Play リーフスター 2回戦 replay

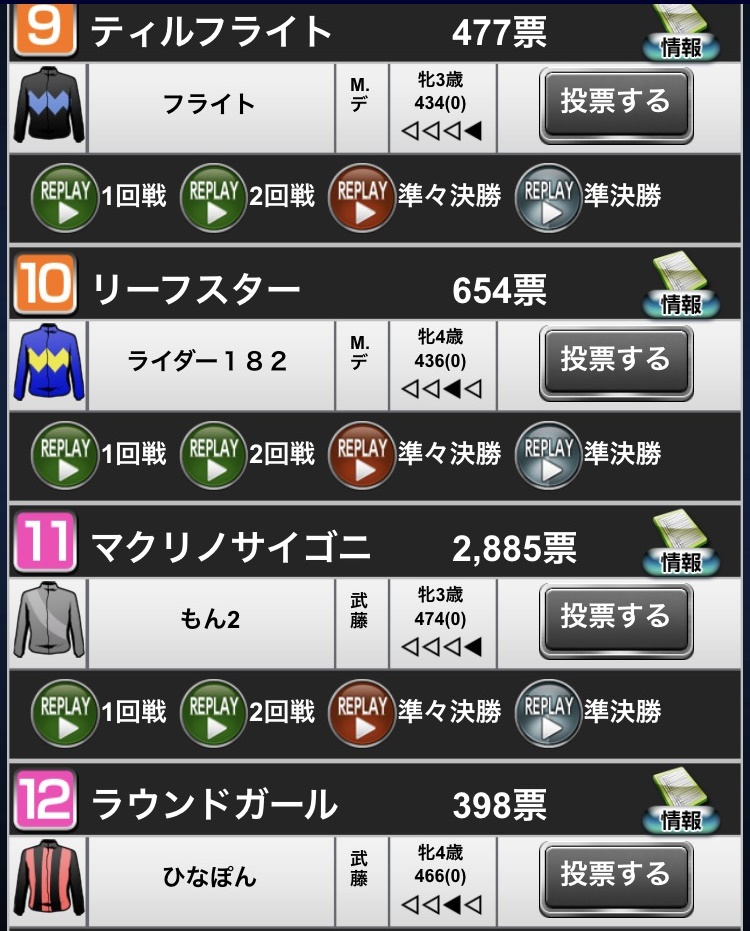[213, 454]
